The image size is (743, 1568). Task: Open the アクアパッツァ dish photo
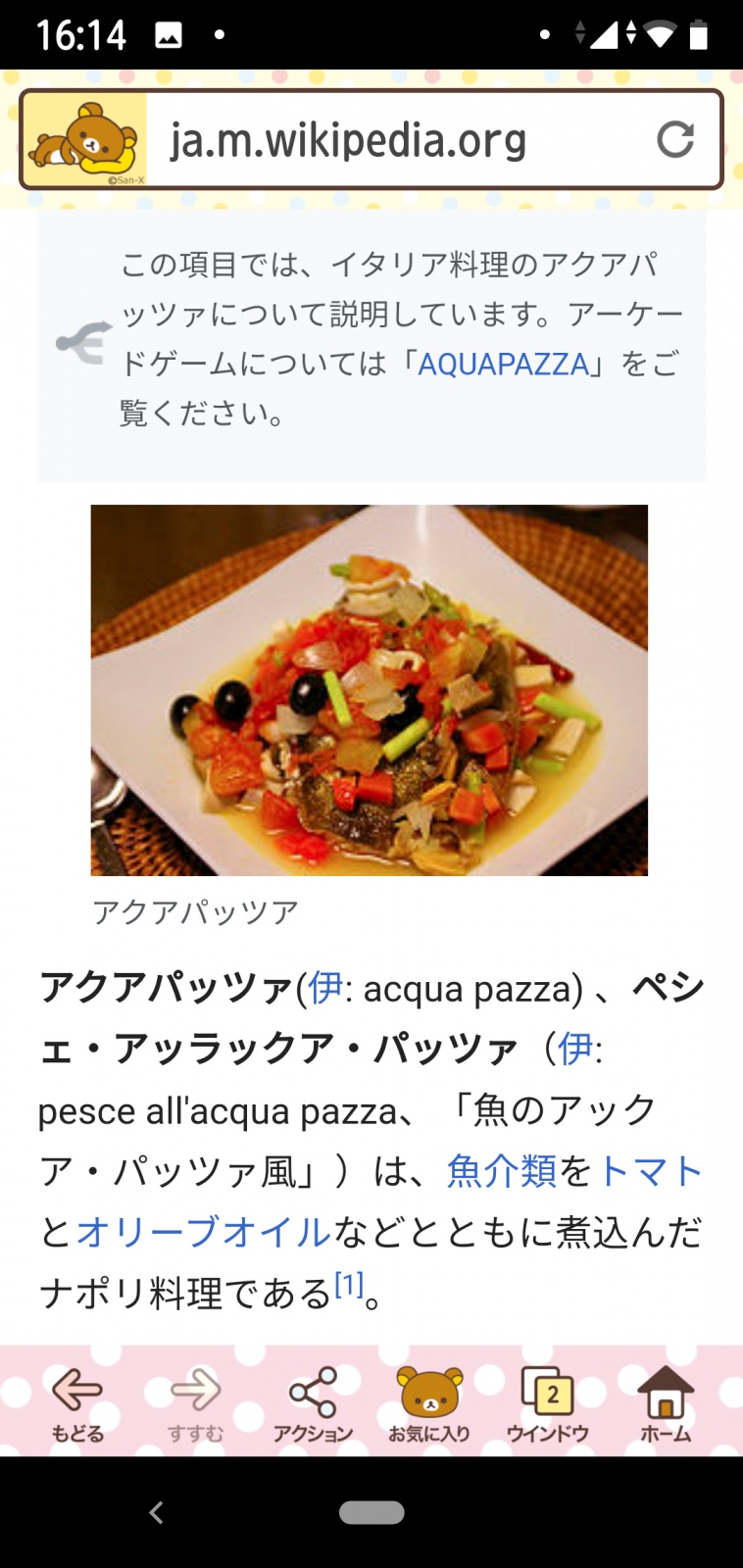370,690
